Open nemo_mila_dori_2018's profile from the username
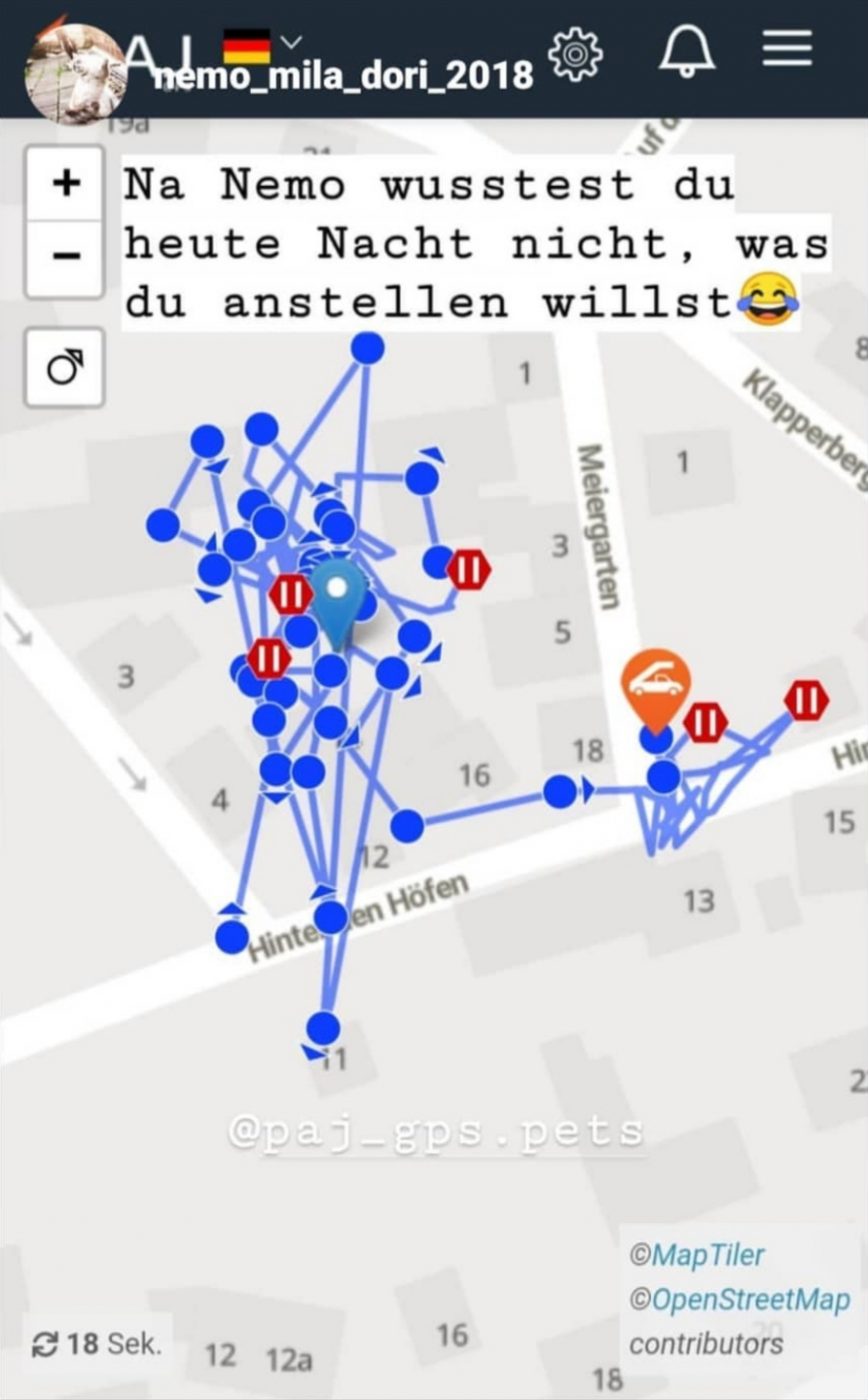Viewport: 868px width, 1400px height. [x=345, y=75]
